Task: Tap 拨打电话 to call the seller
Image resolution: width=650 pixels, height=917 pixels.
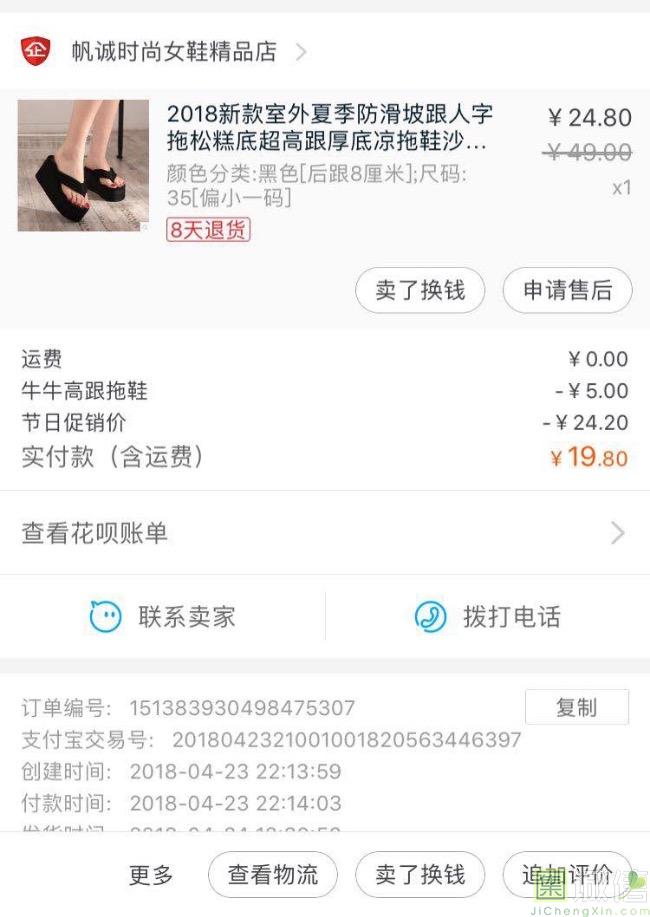Action: click(487, 617)
